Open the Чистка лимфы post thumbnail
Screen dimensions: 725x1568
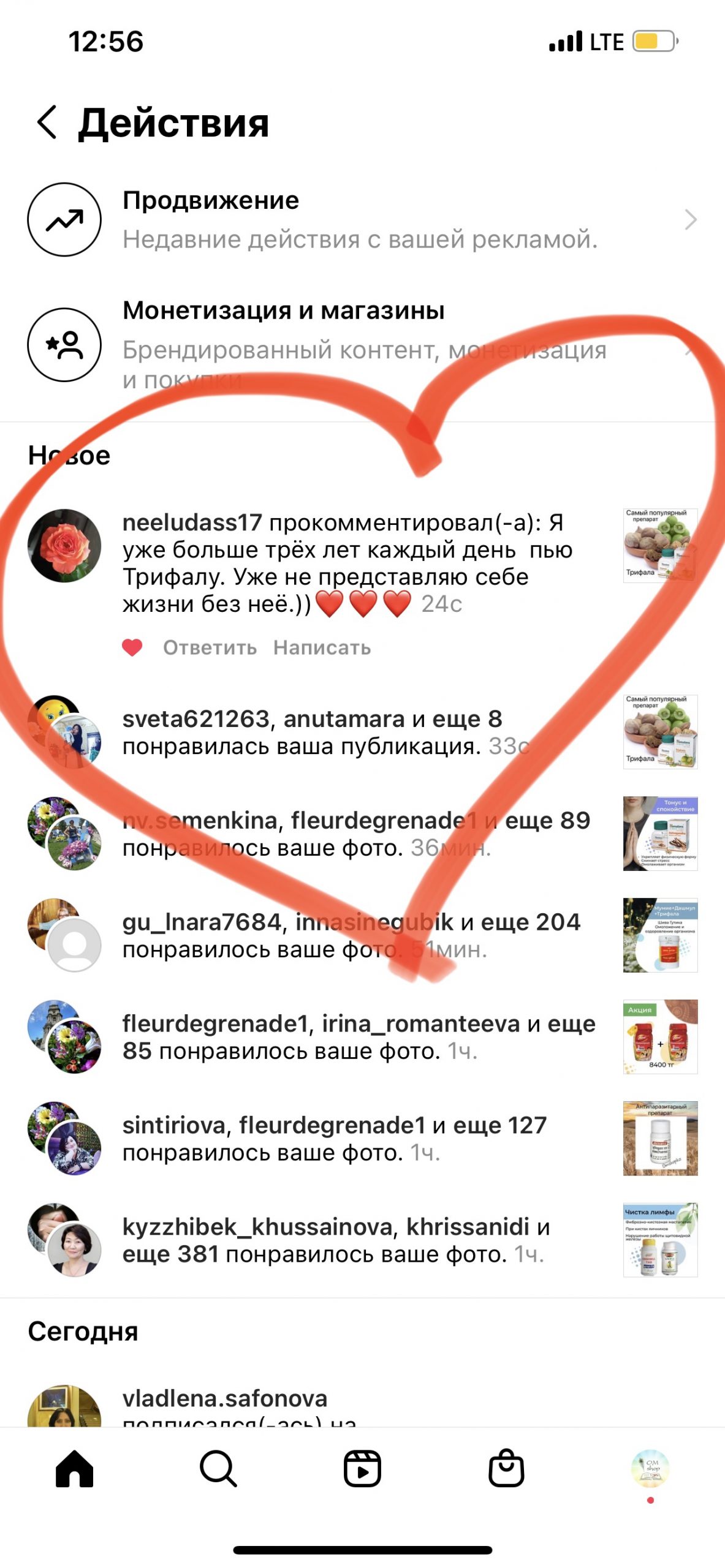point(660,1240)
